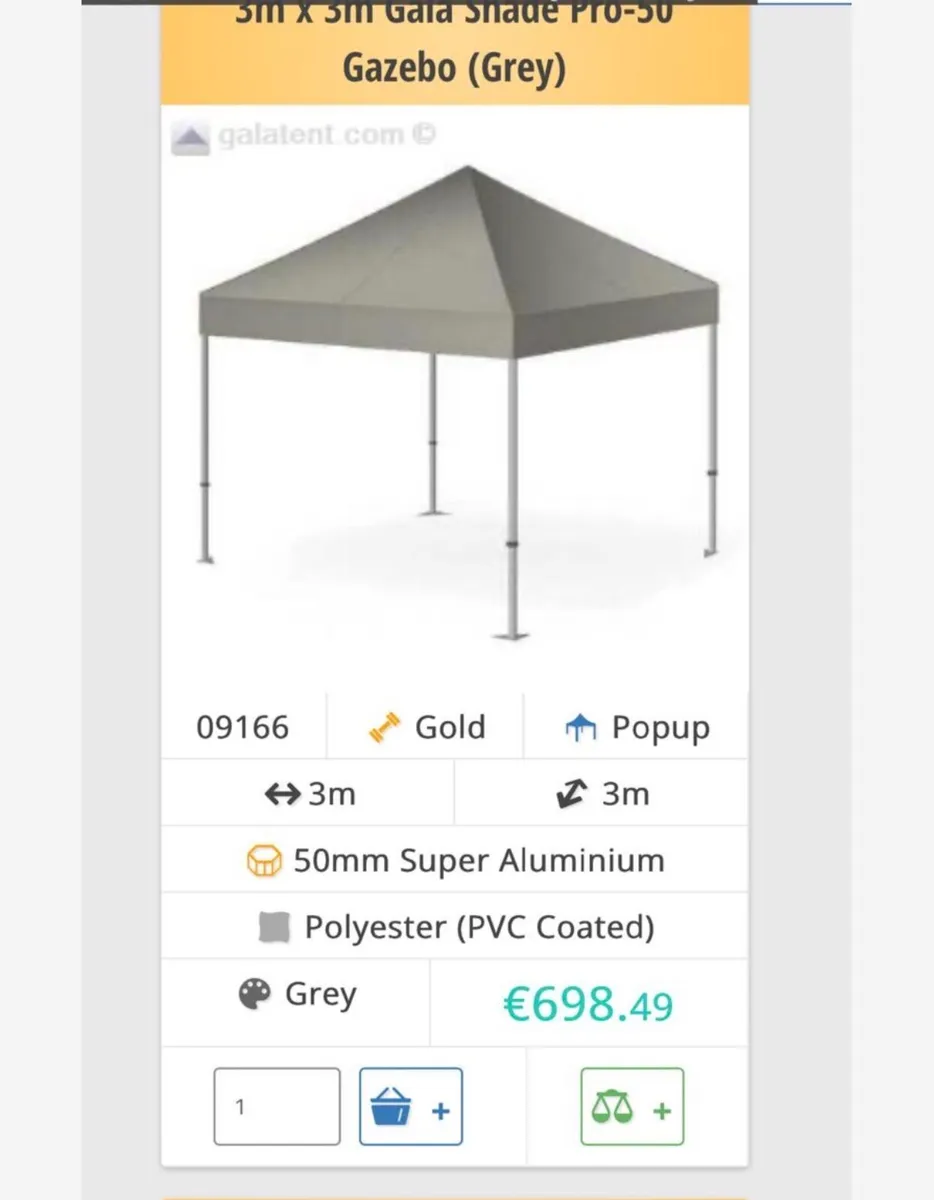Click the Popup spec cell
The image size is (934, 1200).
[636, 726]
